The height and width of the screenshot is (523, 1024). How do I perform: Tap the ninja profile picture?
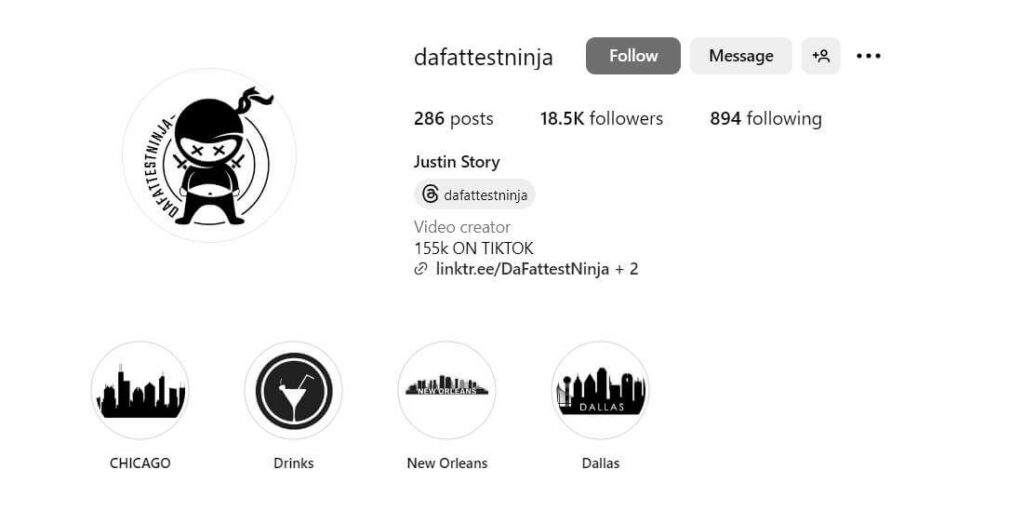coord(209,155)
